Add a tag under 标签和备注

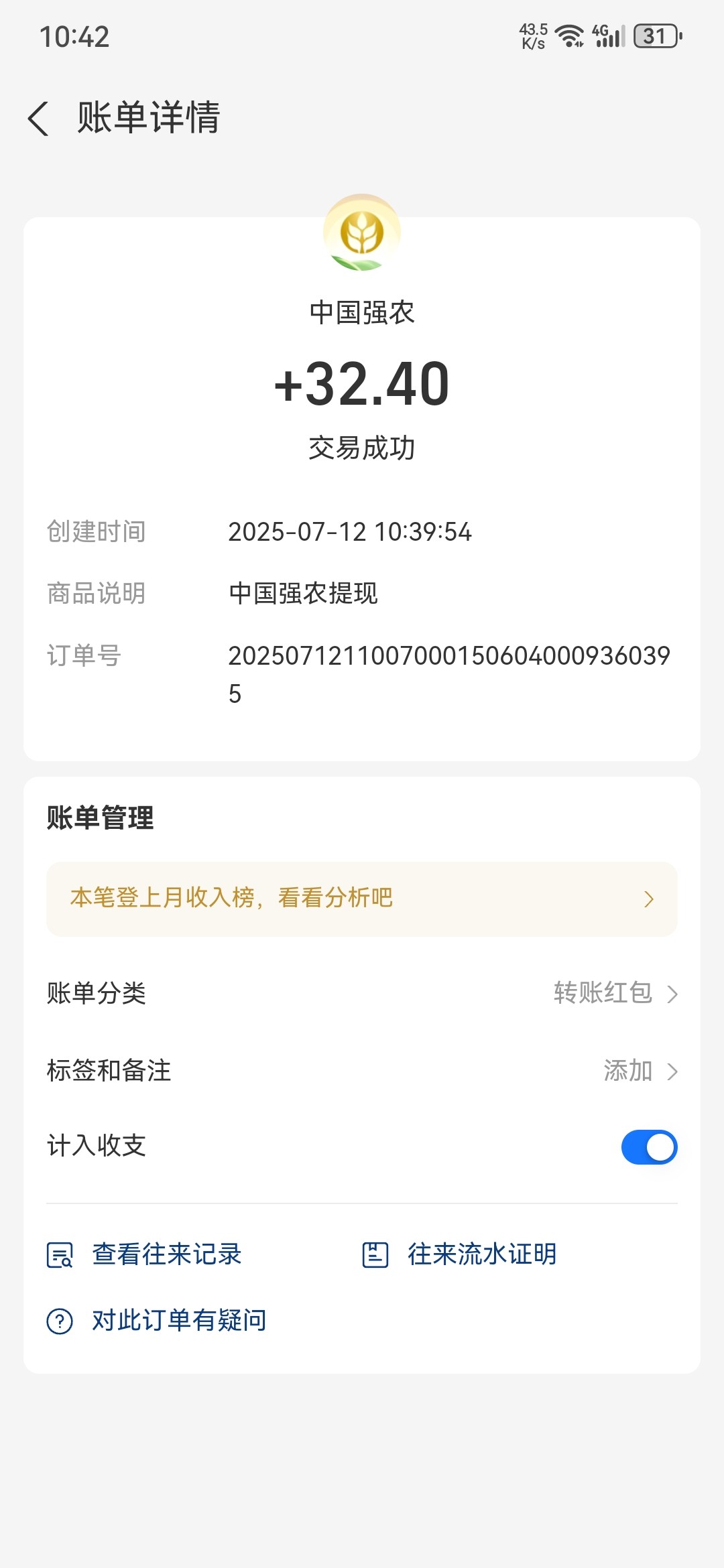pos(640,1071)
